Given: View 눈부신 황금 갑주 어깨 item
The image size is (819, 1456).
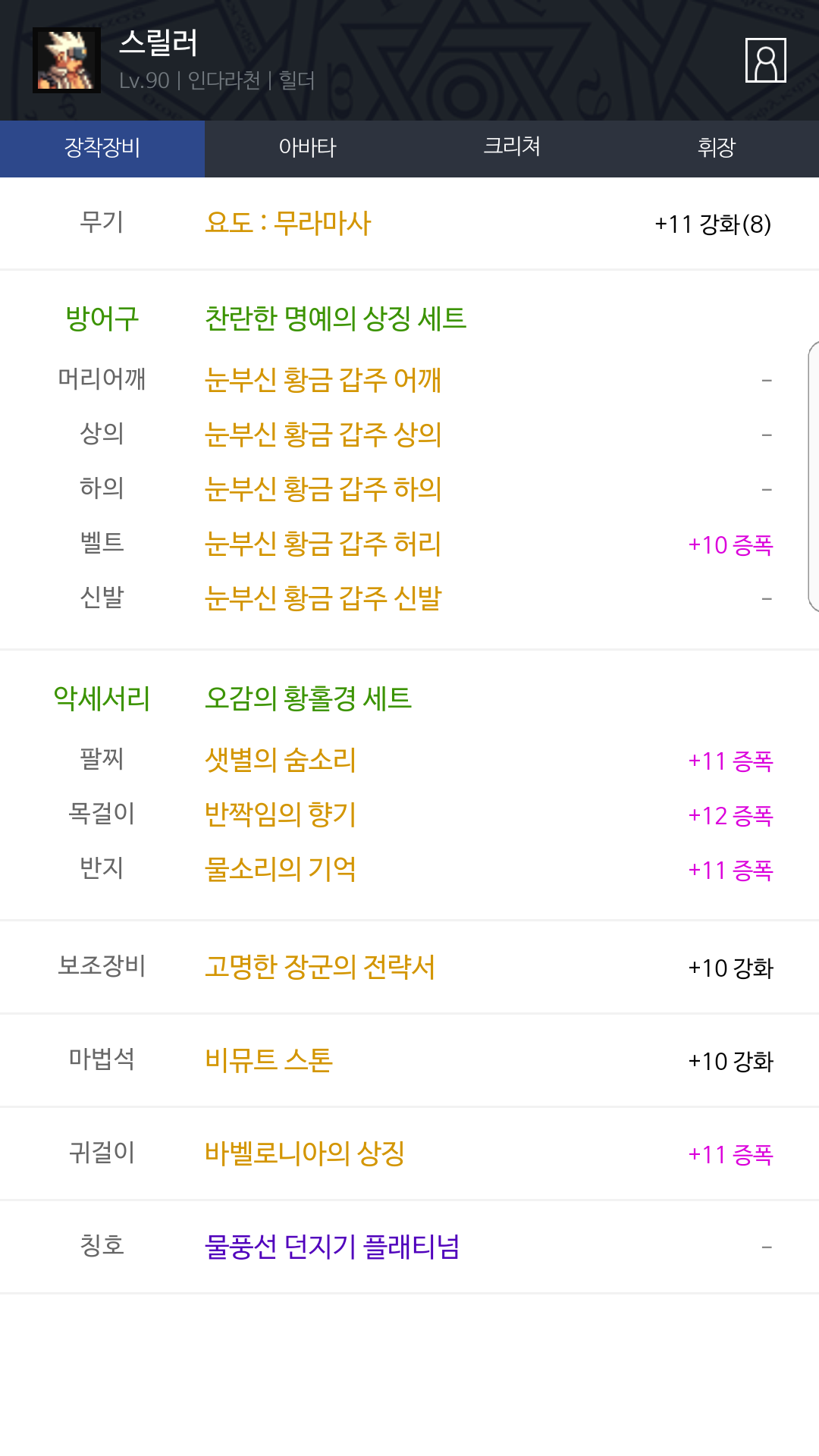Looking at the screenshot, I should click(323, 379).
